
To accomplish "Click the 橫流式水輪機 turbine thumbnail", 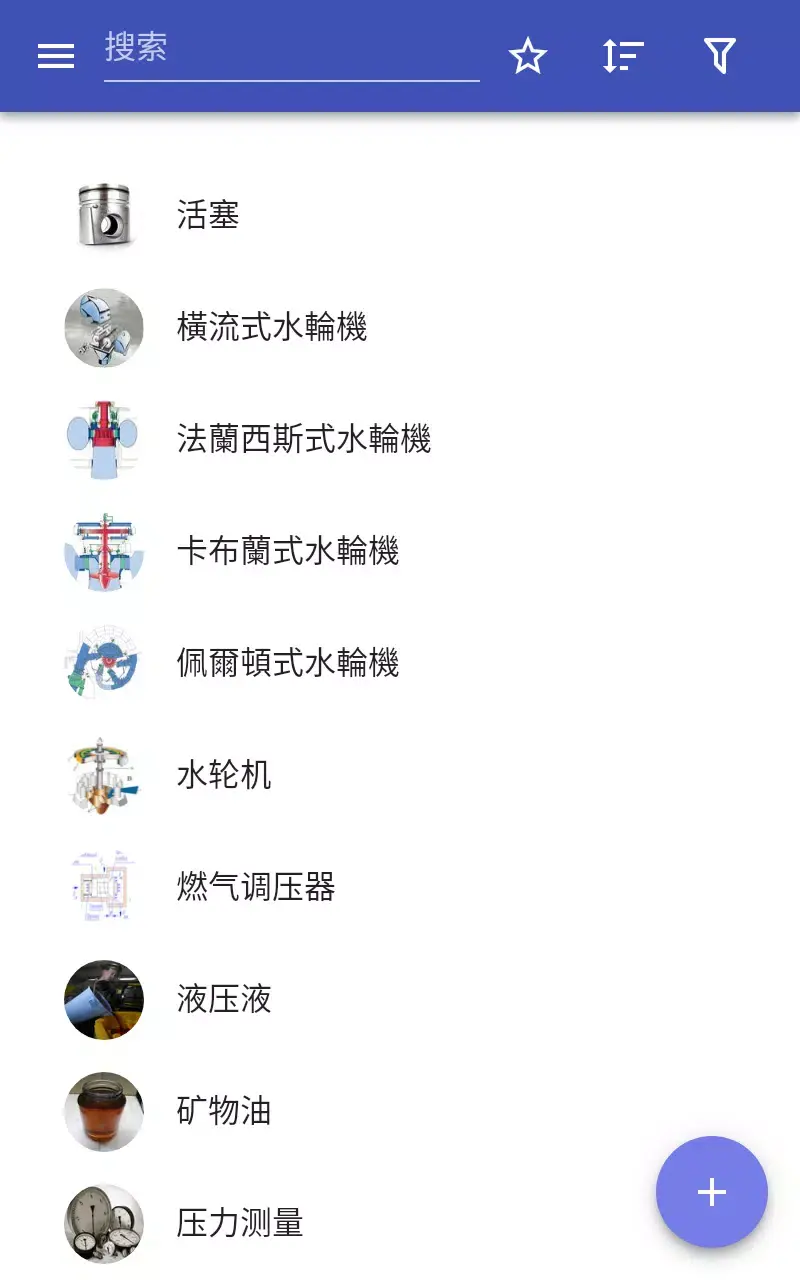I will click(x=103, y=328).
